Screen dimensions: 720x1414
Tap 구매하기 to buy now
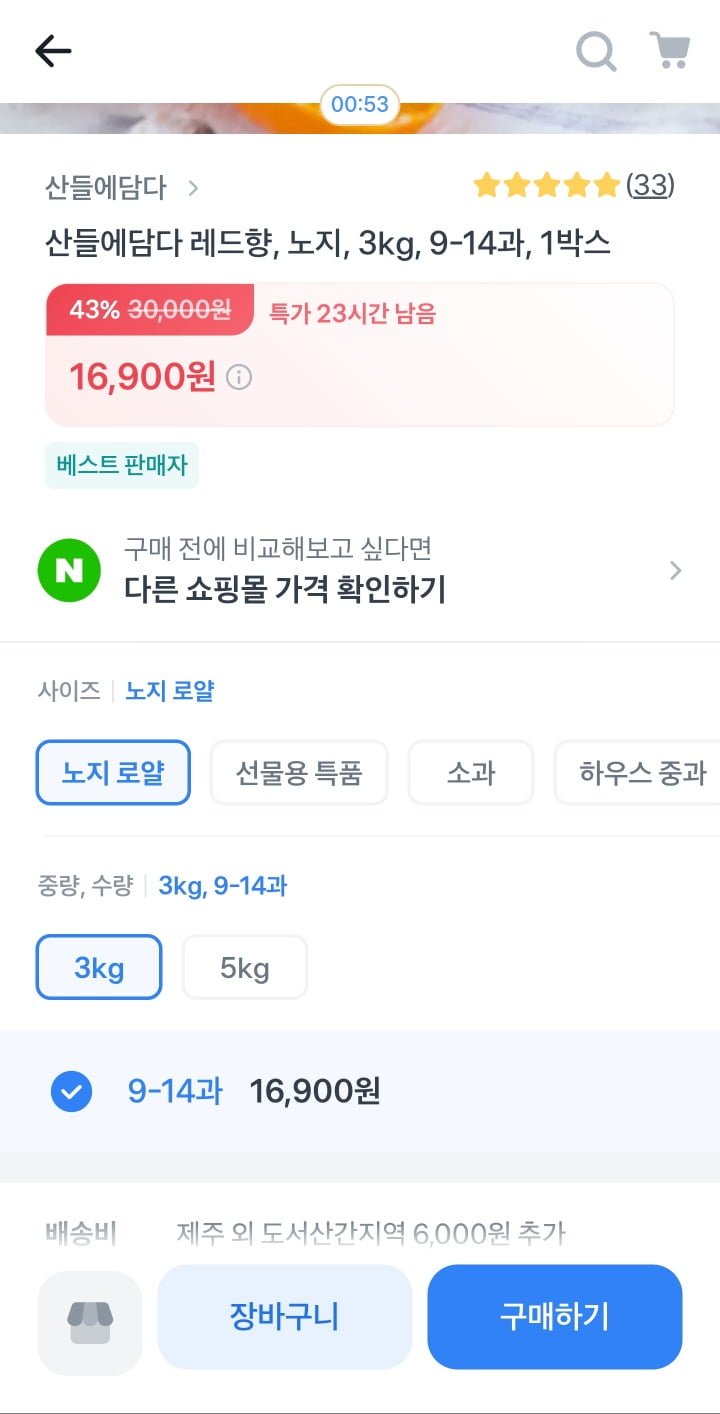tap(555, 1317)
